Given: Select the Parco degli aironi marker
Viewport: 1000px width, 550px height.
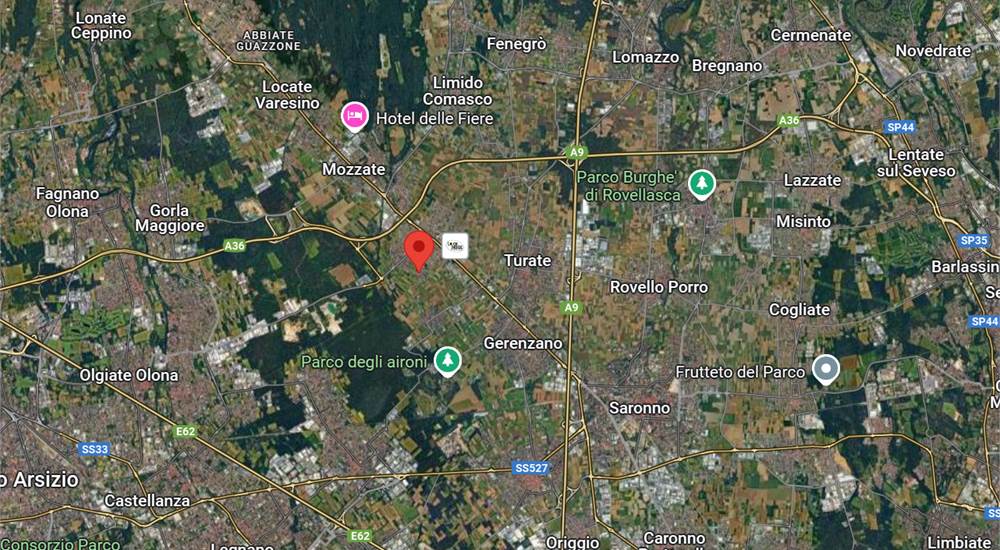Looking at the screenshot, I should point(447,360).
